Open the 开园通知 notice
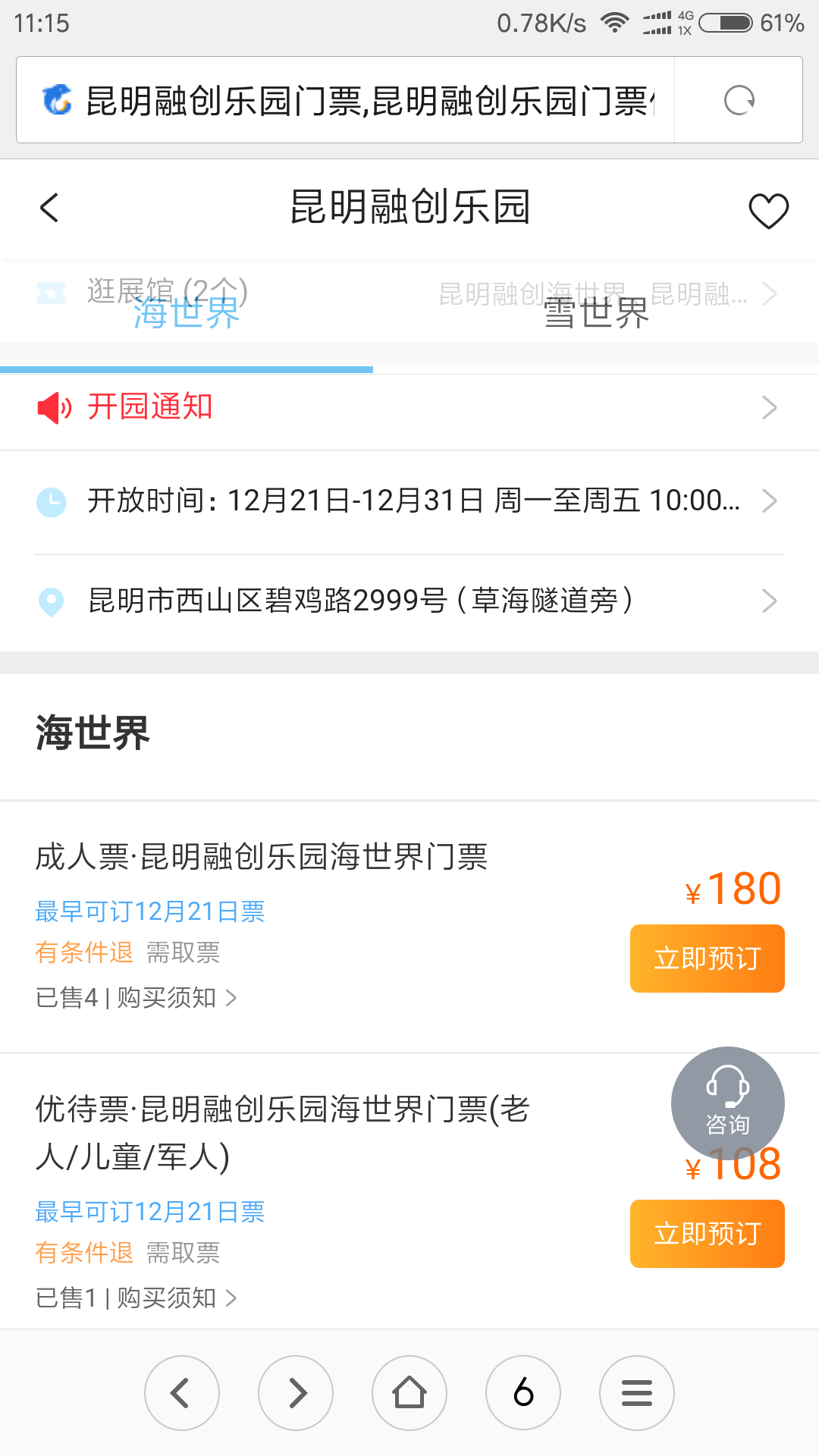Viewport: 819px width, 1456px height. 409,408
